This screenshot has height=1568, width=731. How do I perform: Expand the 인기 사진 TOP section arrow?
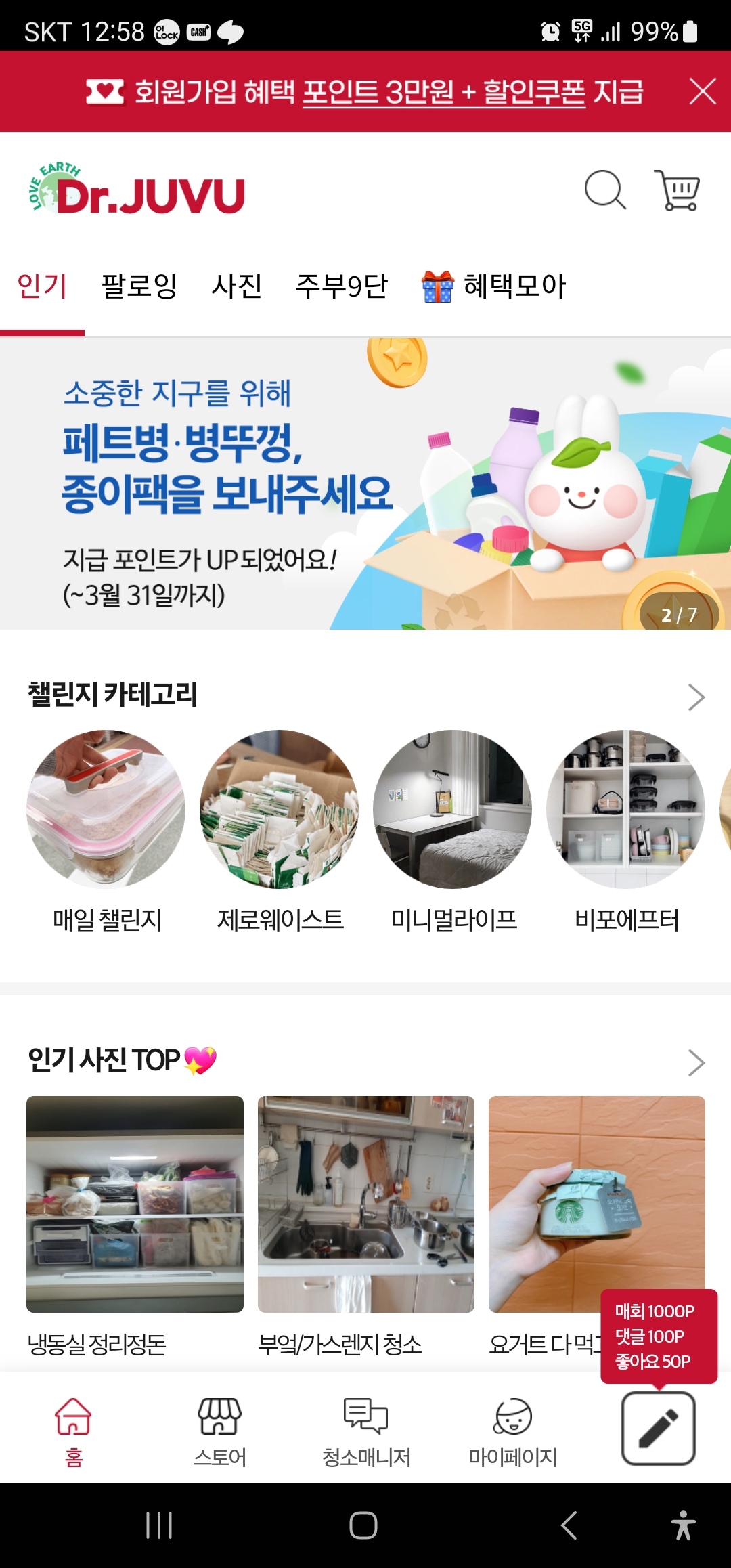click(696, 1062)
